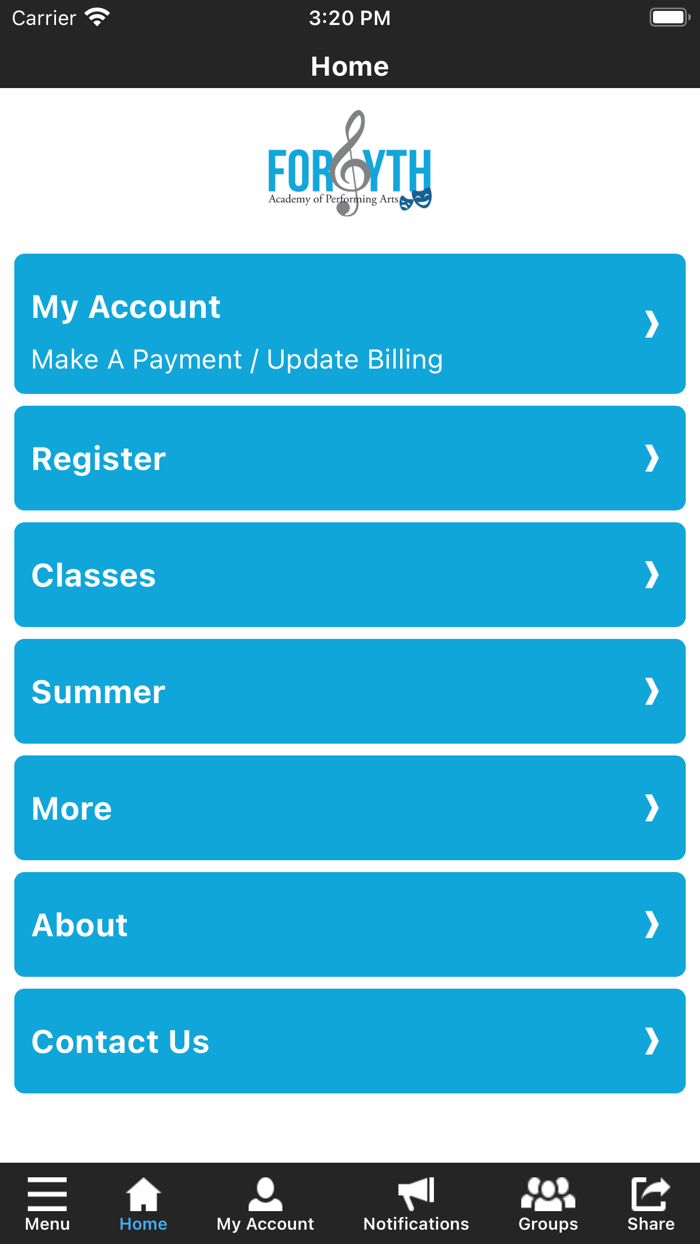
Task: Share the app from the bottom bar
Action: tap(651, 1203)
